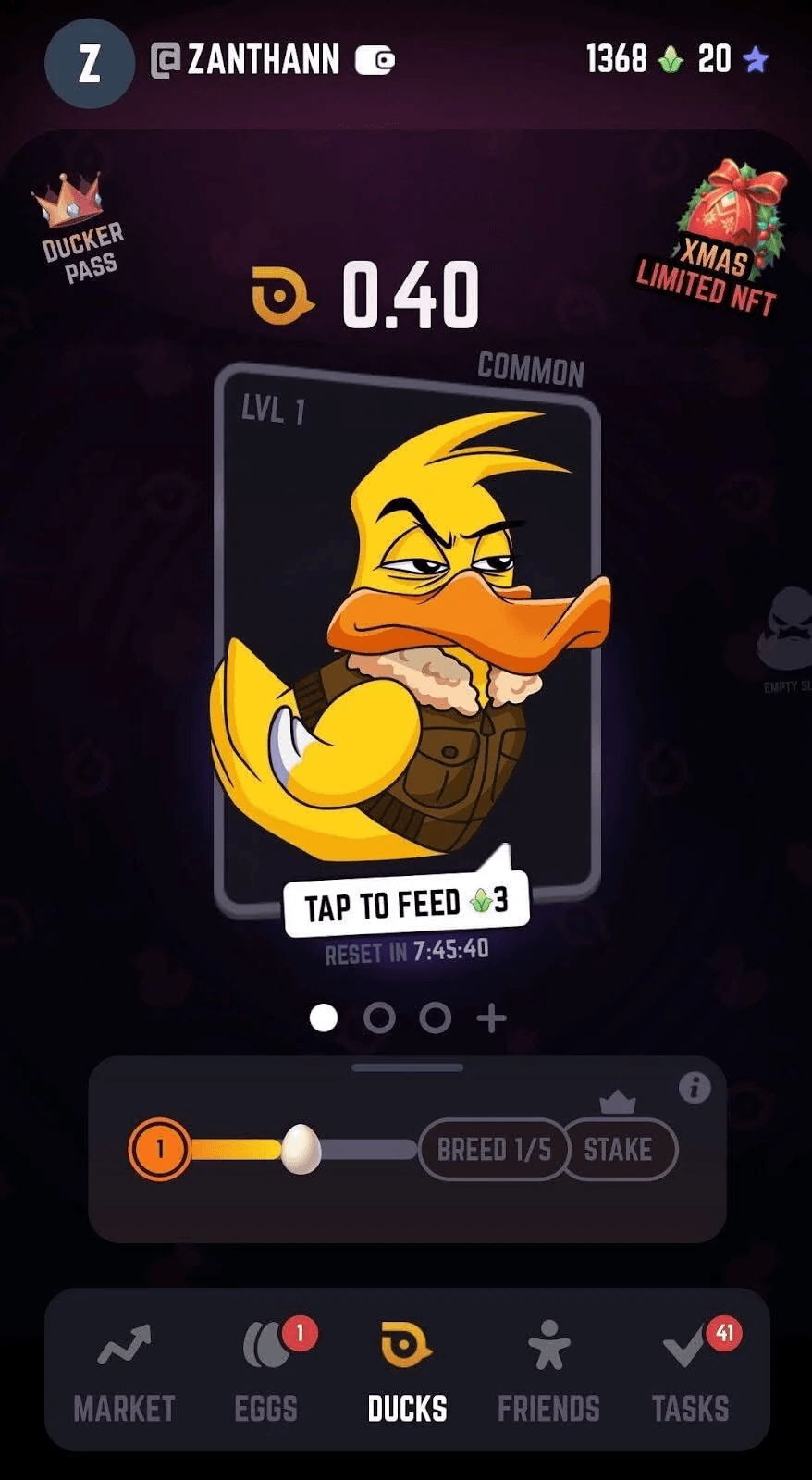Add a new duck slot with plus
812x1480 pixels.
pos(491,1018)
